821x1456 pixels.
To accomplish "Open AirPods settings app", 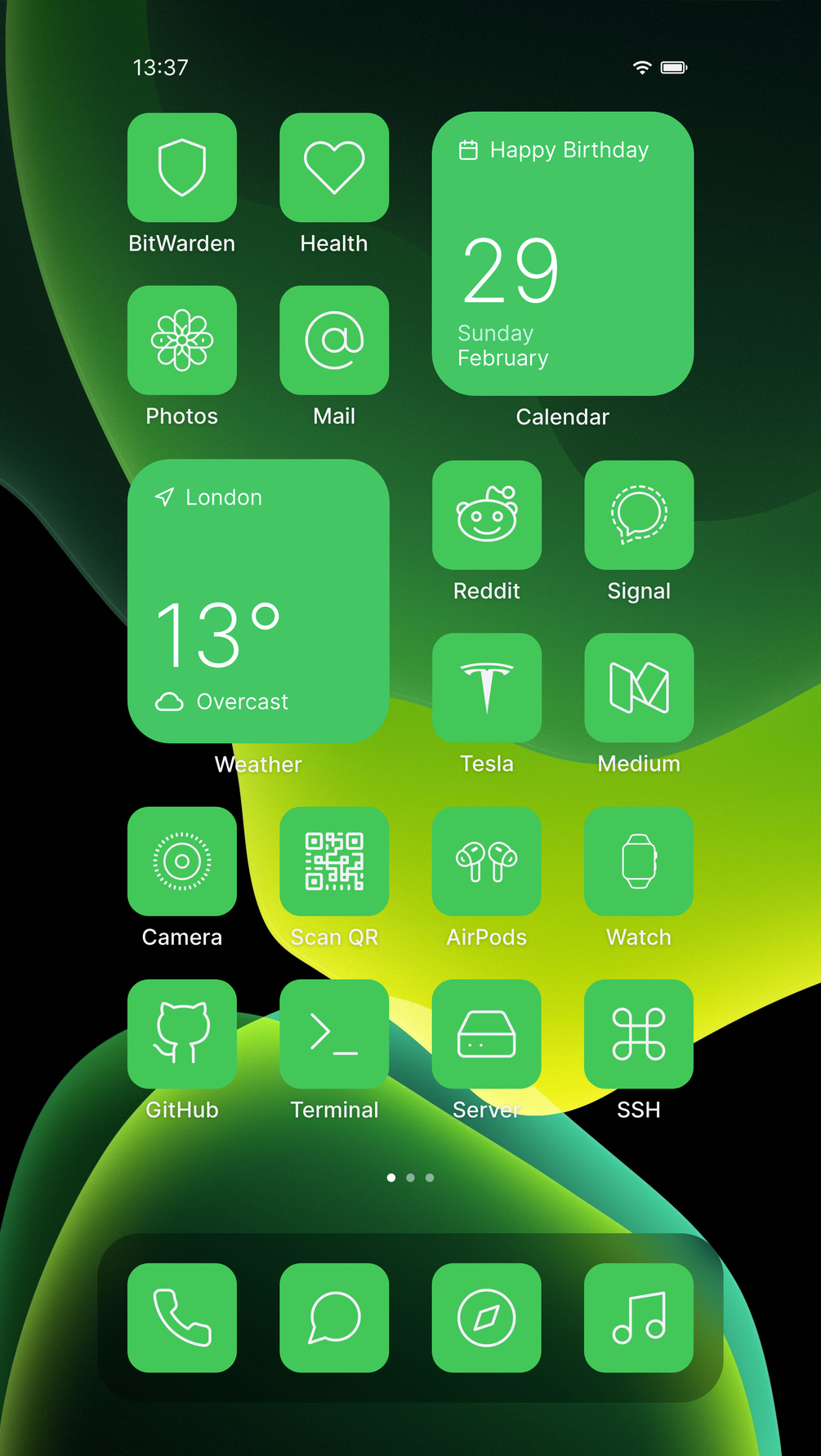I will pyautogui.click(x=487, y=861).
